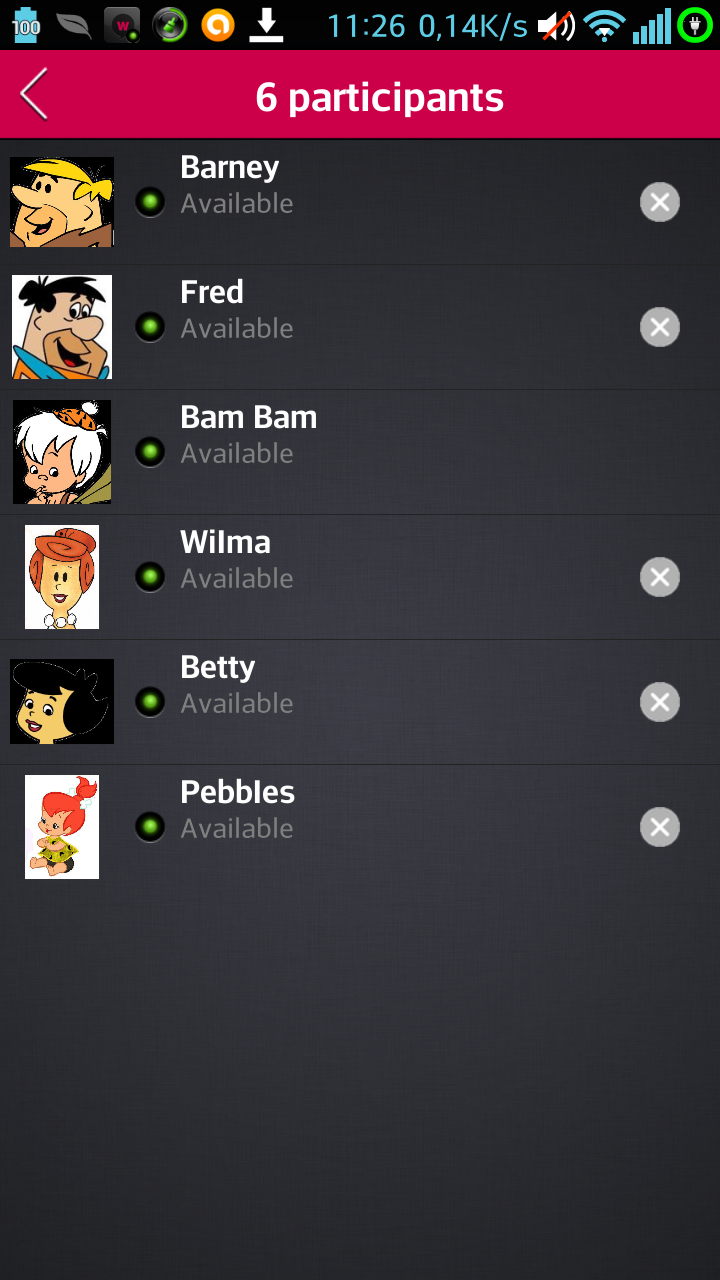This screenshot has height=1280, width=720.
Task: Open Bam Bam's profile picture
Action: point(61,451)
